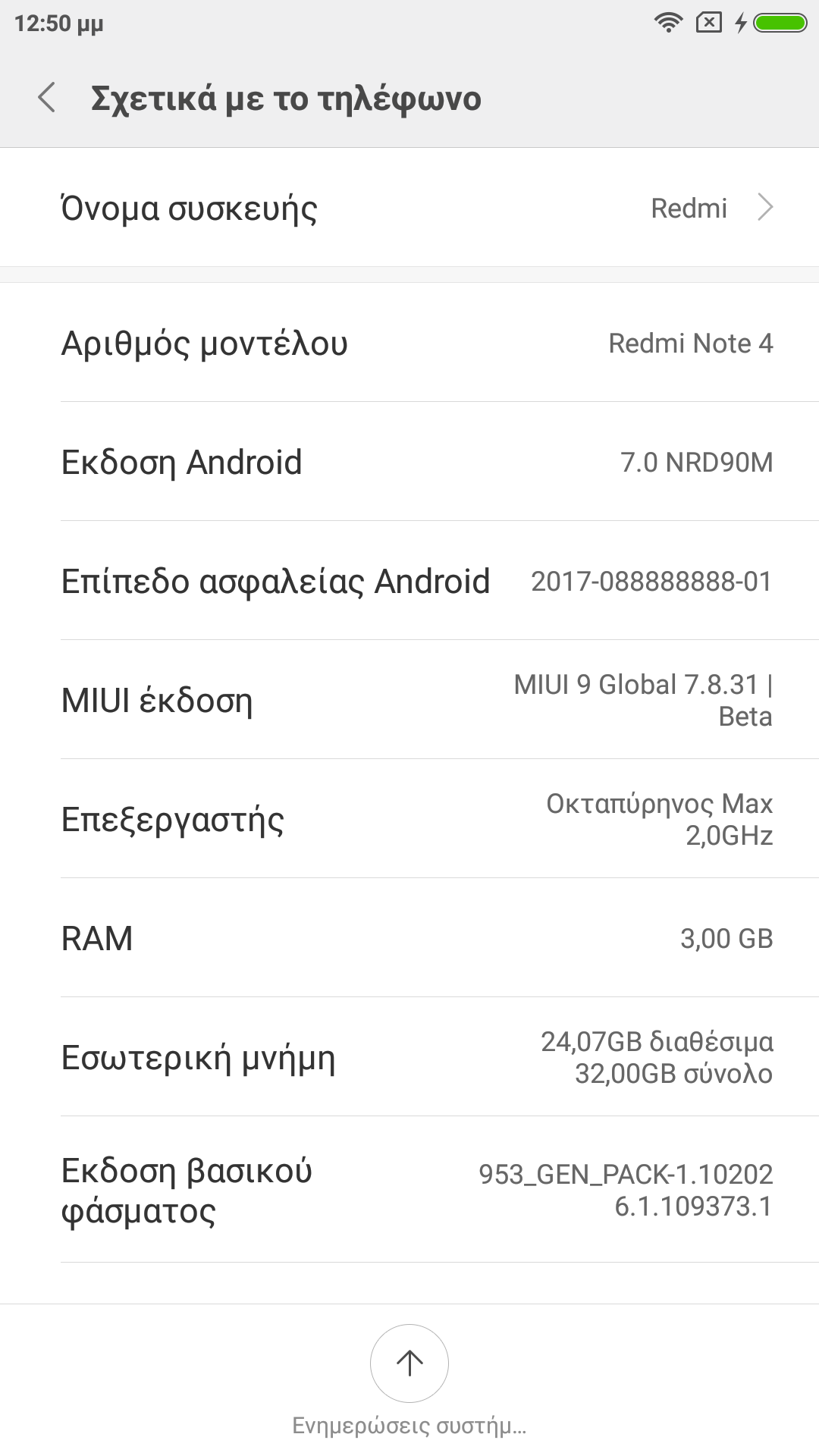The image size is (819, 1456).
Task: Select the Επεξεργαστής row
Action: [x=409, y=819]
